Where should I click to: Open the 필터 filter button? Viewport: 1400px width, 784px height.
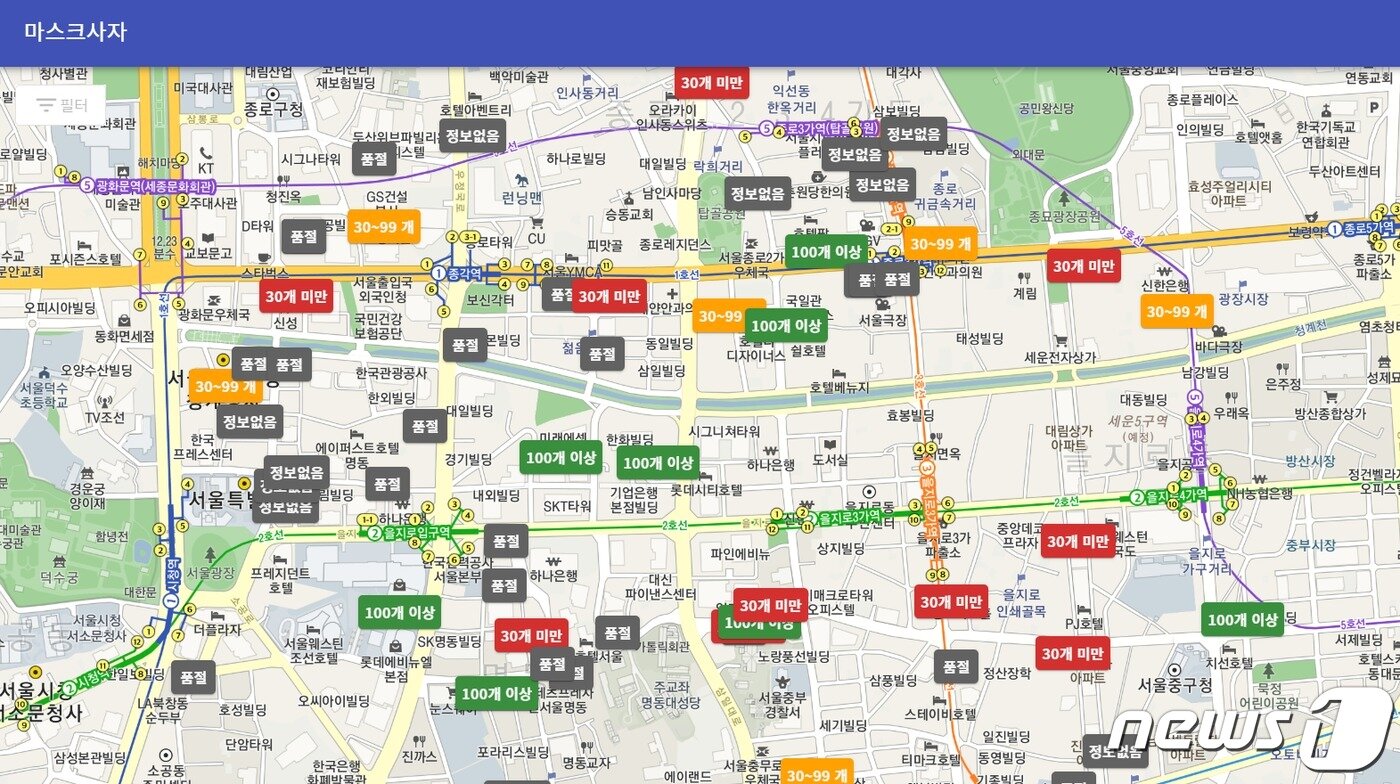point(61,105)
